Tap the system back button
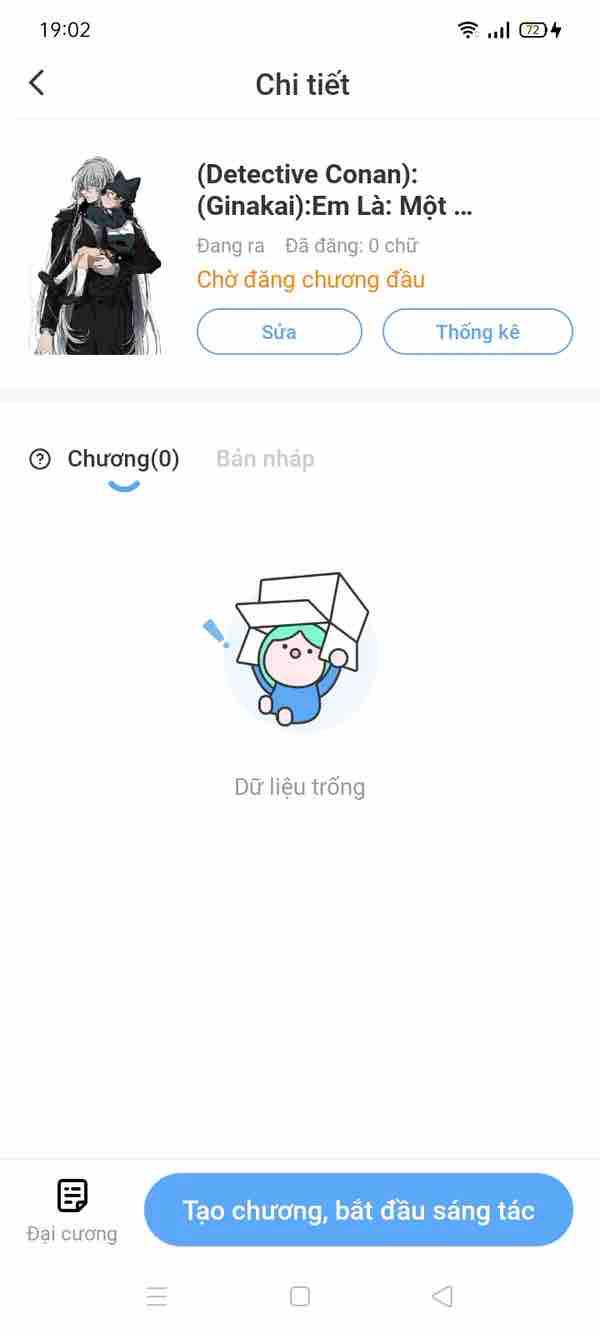Screen dimensions: 600x1333 click(x=442, y=1296)
